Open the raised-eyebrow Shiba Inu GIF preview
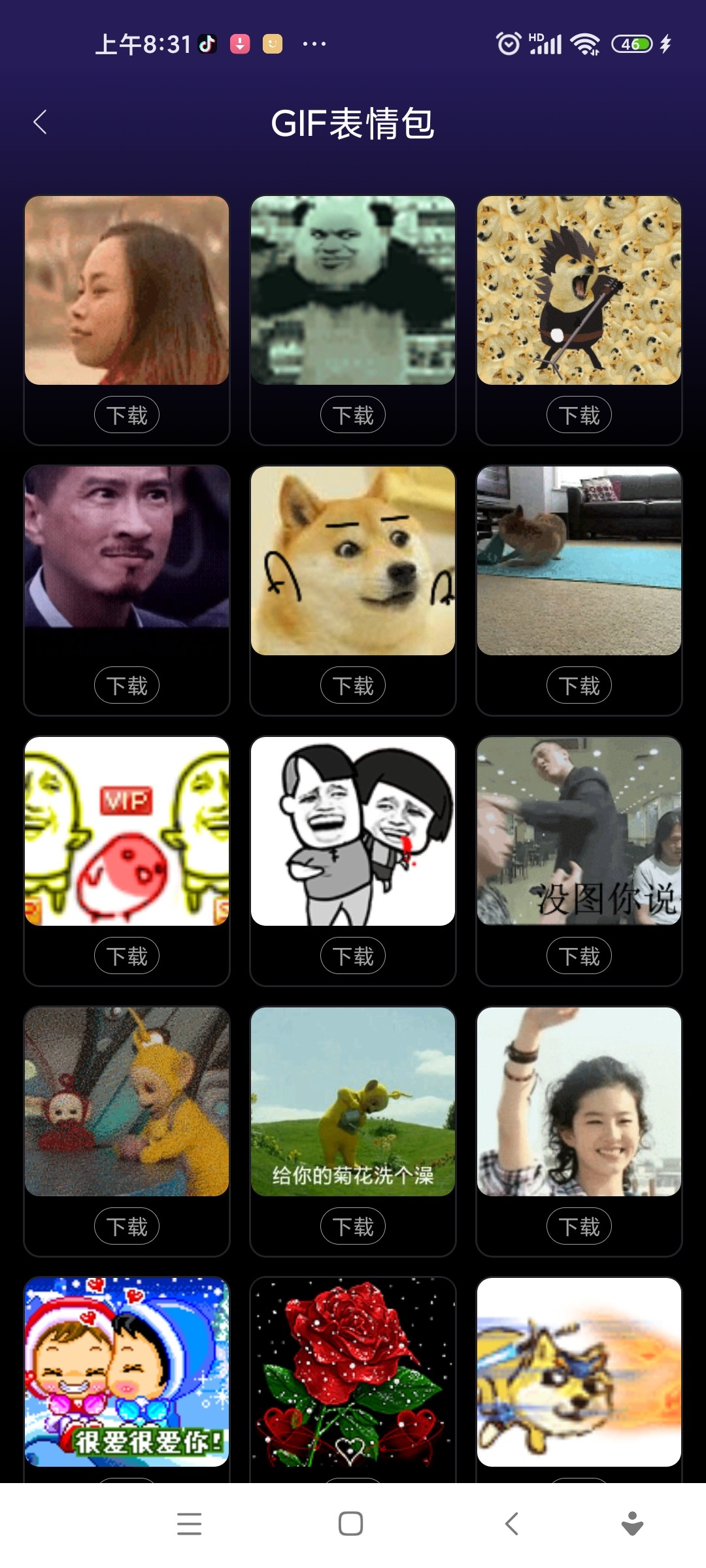Image resolution: width=706 pixels, height=1568 pixels. (x=353, y=561)
